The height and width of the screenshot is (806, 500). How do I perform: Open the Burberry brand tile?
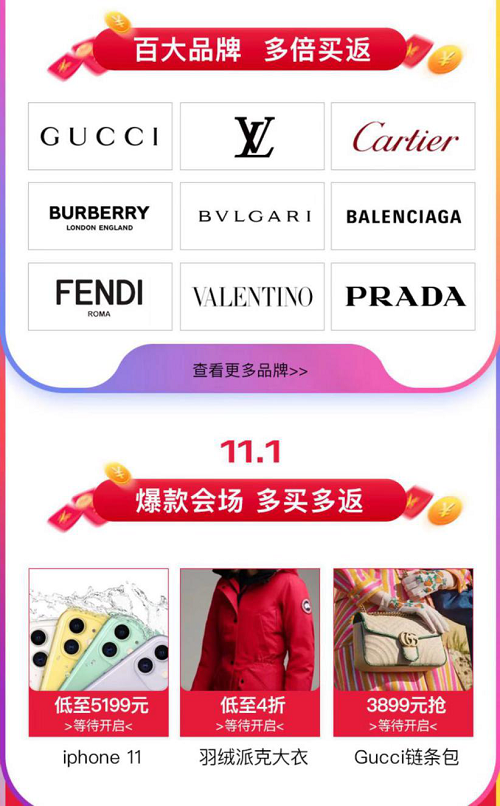pyautogui.click(x=100, y=216)
